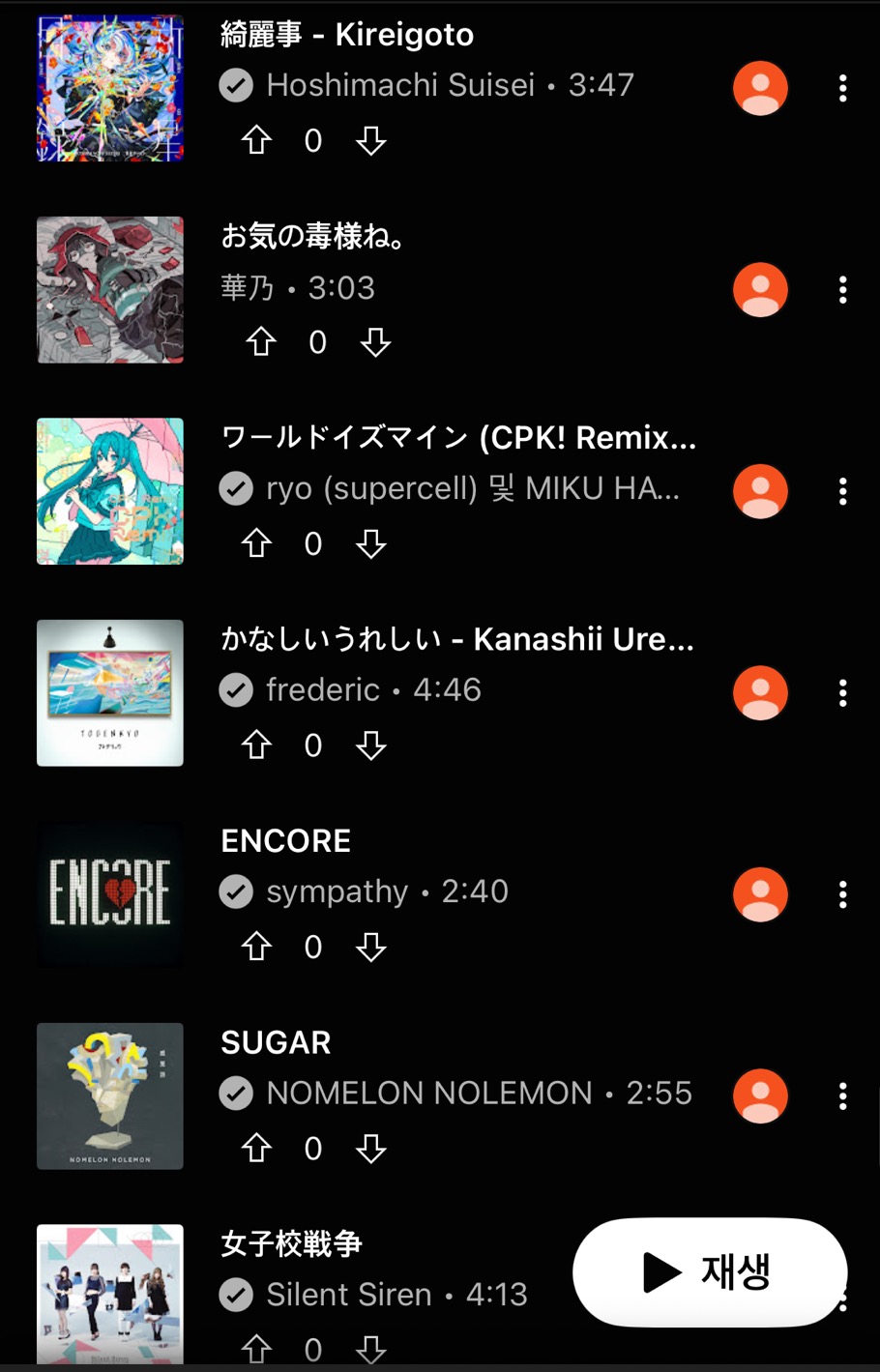Open three-dot menu for Kanashii Ureshii

coord(843,692)
